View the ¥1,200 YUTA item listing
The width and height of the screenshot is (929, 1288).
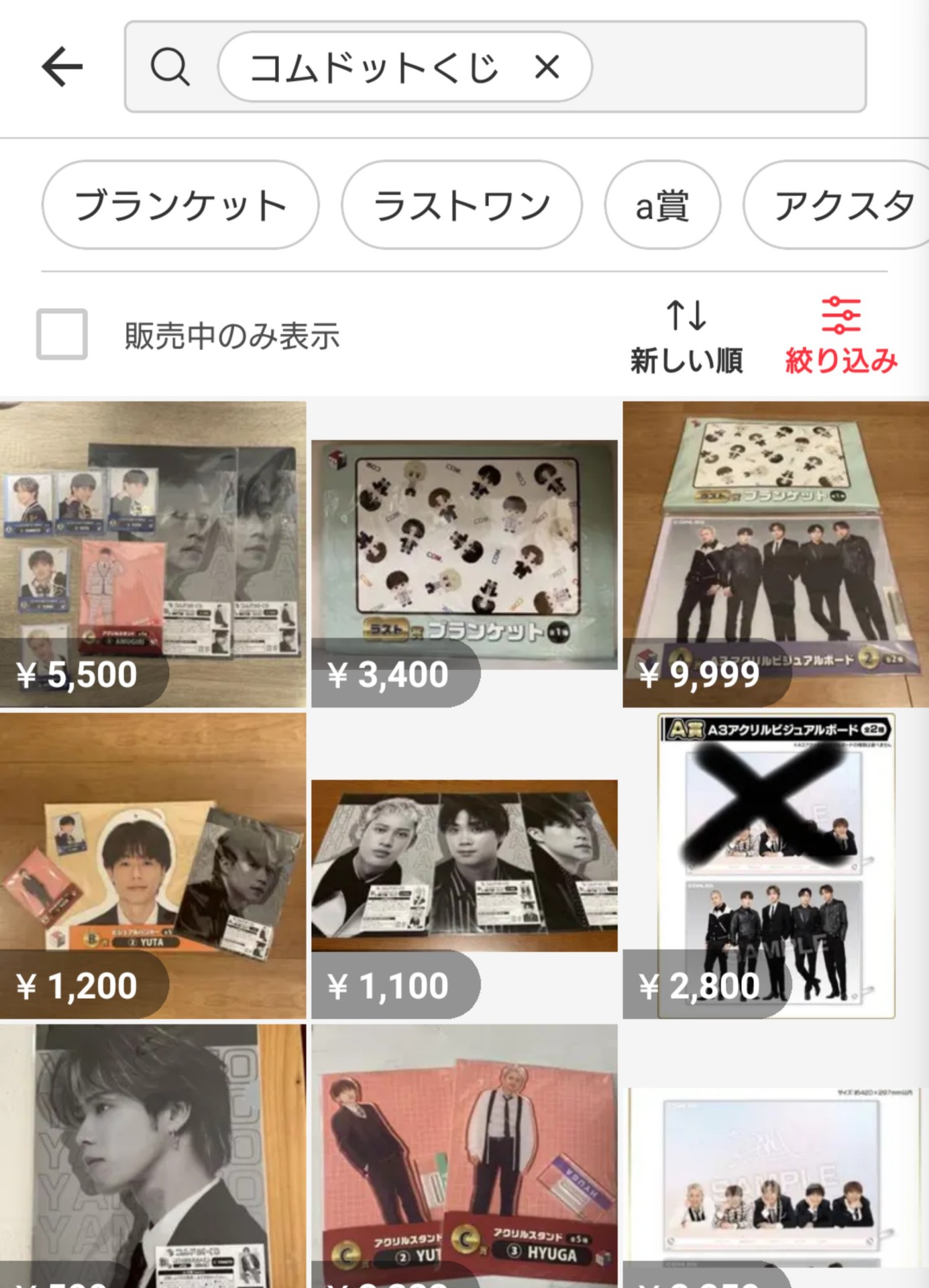pyautogui.click(x=153, y=865)
